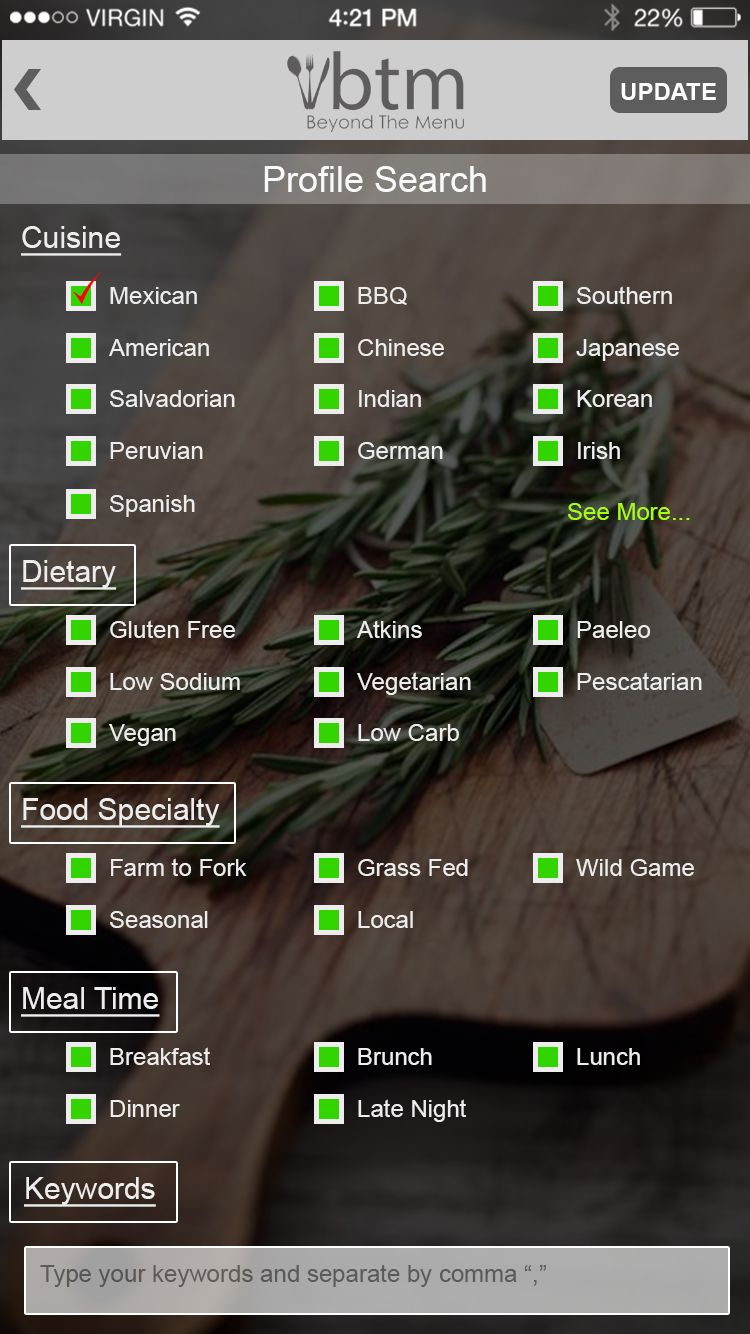This screenshot has width=750, height=1334.
Task: Choose the Local food specialty
Action: pos(329,920)
